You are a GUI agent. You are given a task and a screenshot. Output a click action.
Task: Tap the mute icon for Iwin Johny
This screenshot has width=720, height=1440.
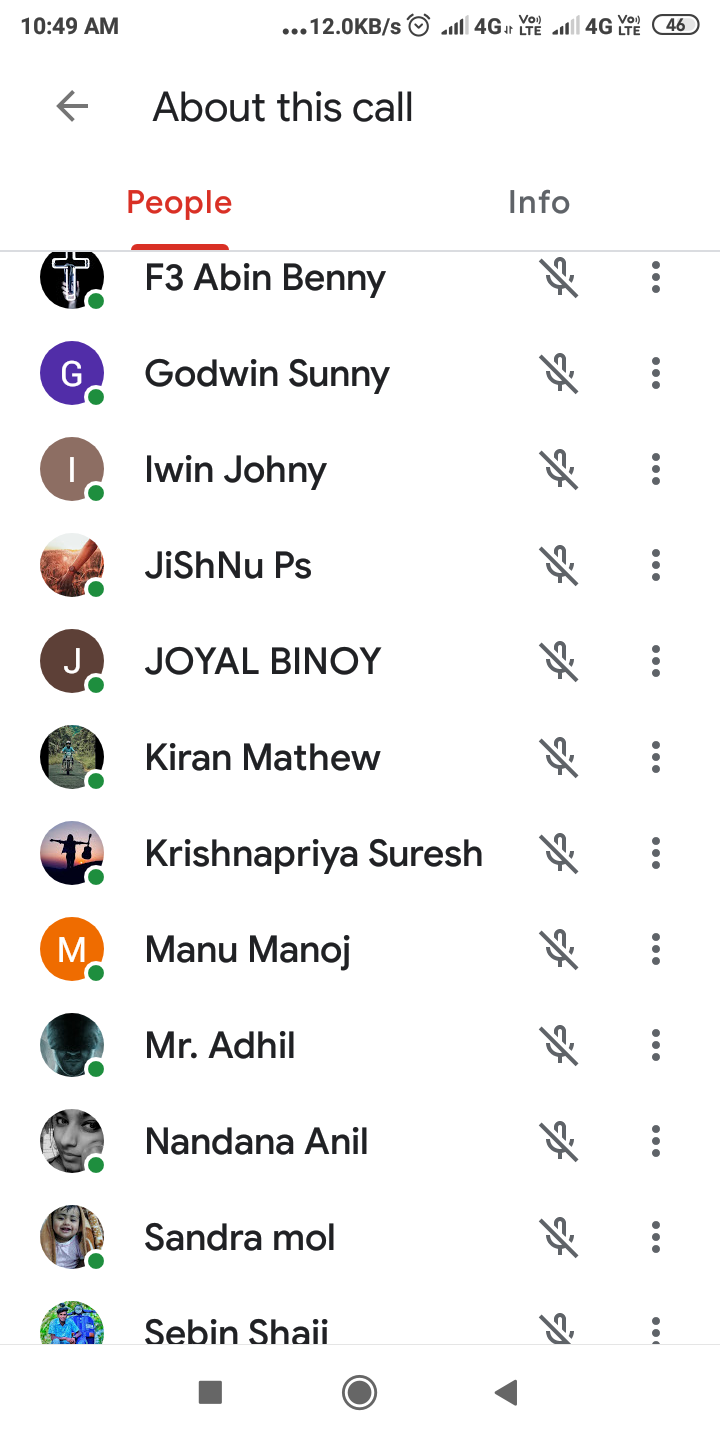[x=561, y=469]
